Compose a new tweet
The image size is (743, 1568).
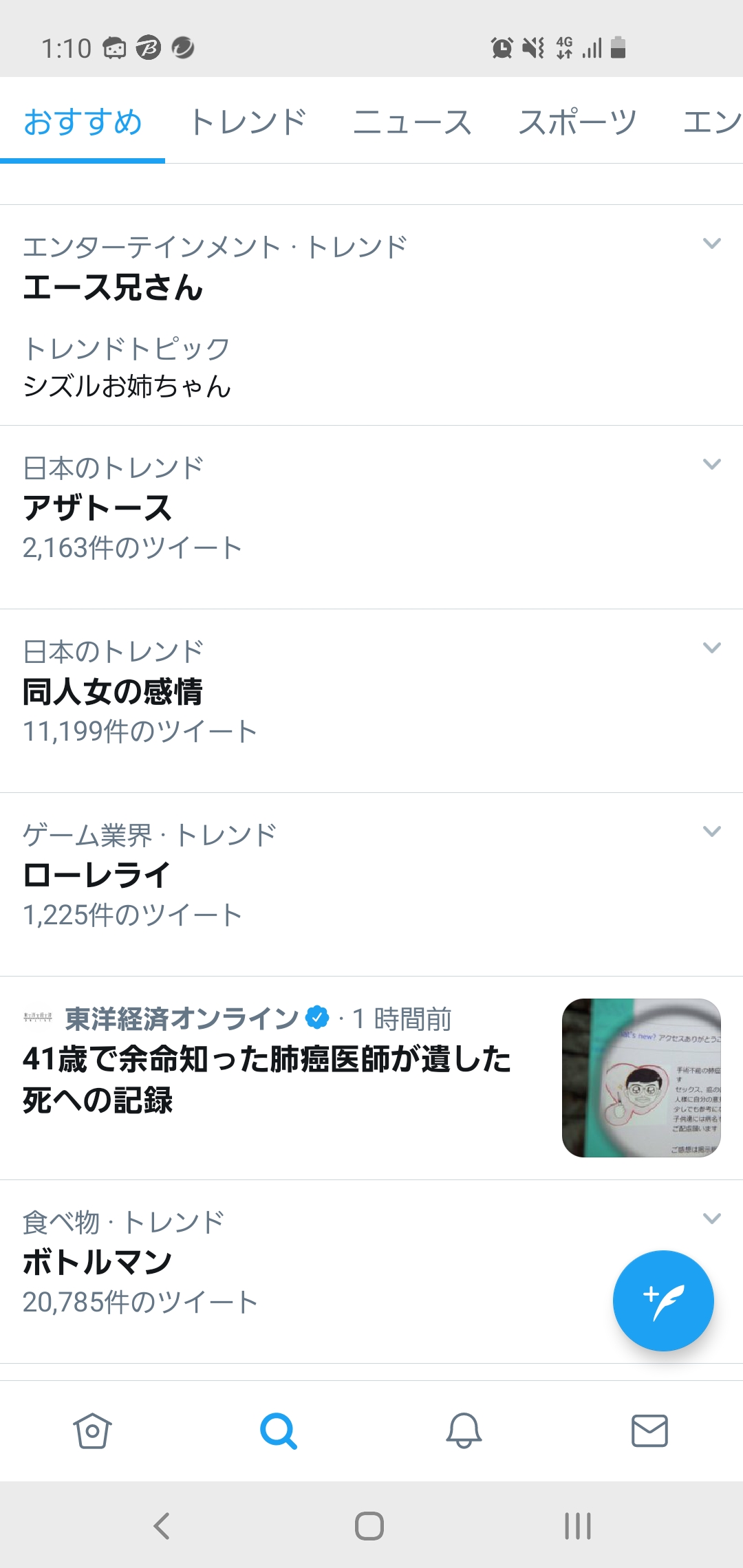click(x=663, y=1300)
